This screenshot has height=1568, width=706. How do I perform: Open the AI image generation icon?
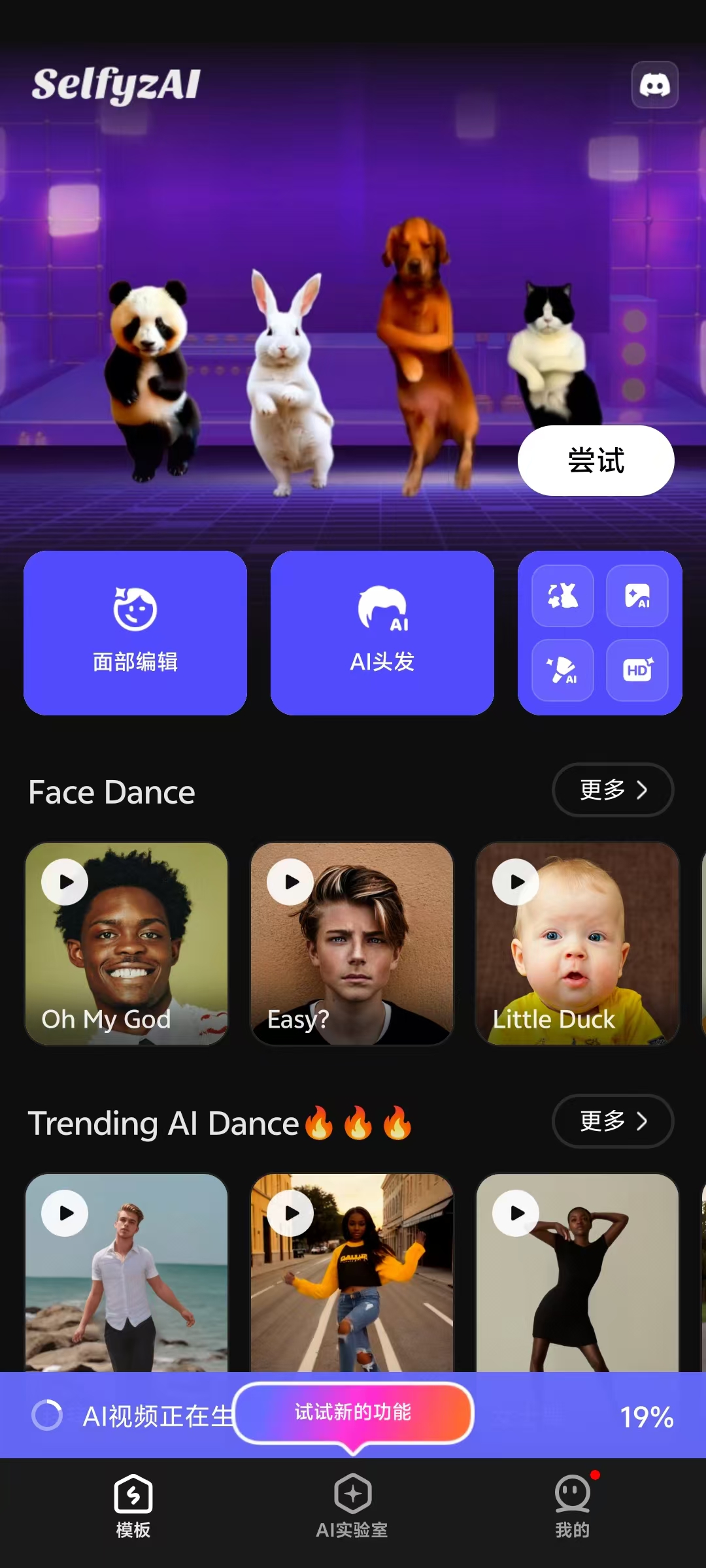pos(637,596)
